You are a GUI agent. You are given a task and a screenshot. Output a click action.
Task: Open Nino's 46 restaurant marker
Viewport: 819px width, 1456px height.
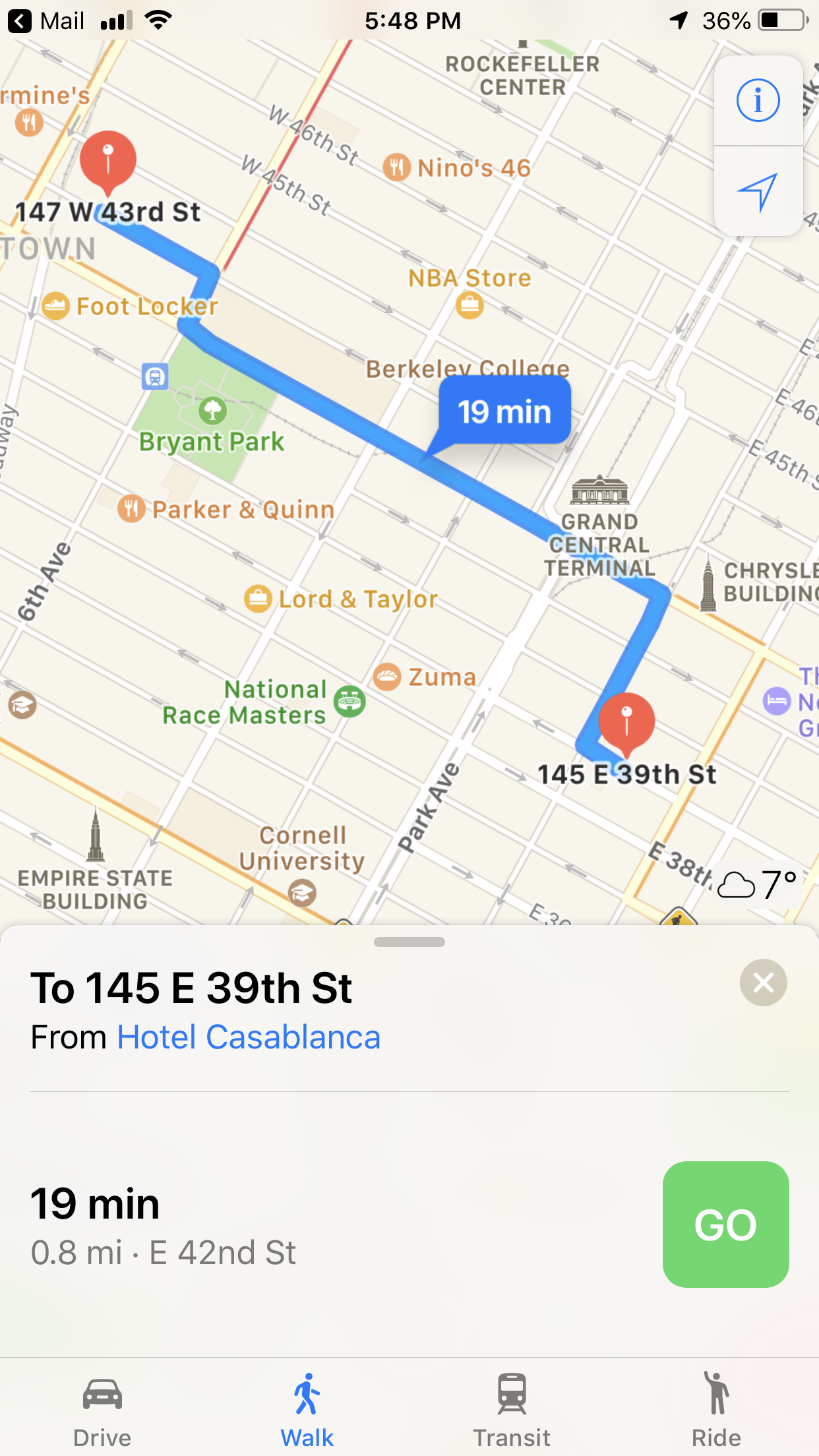coord(458,167)
